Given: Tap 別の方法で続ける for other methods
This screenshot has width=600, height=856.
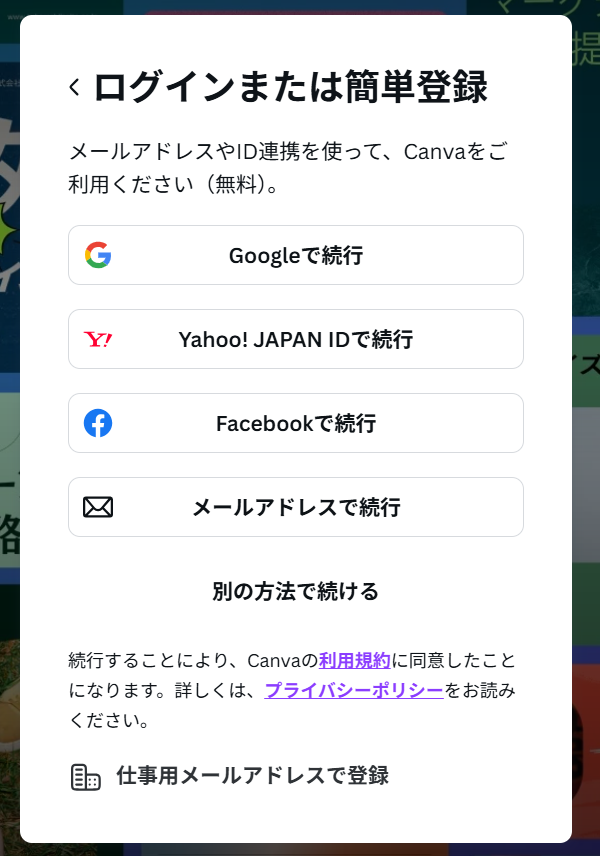Looking at the screenshot, I should pyautogui.click(x=296, y=591).
